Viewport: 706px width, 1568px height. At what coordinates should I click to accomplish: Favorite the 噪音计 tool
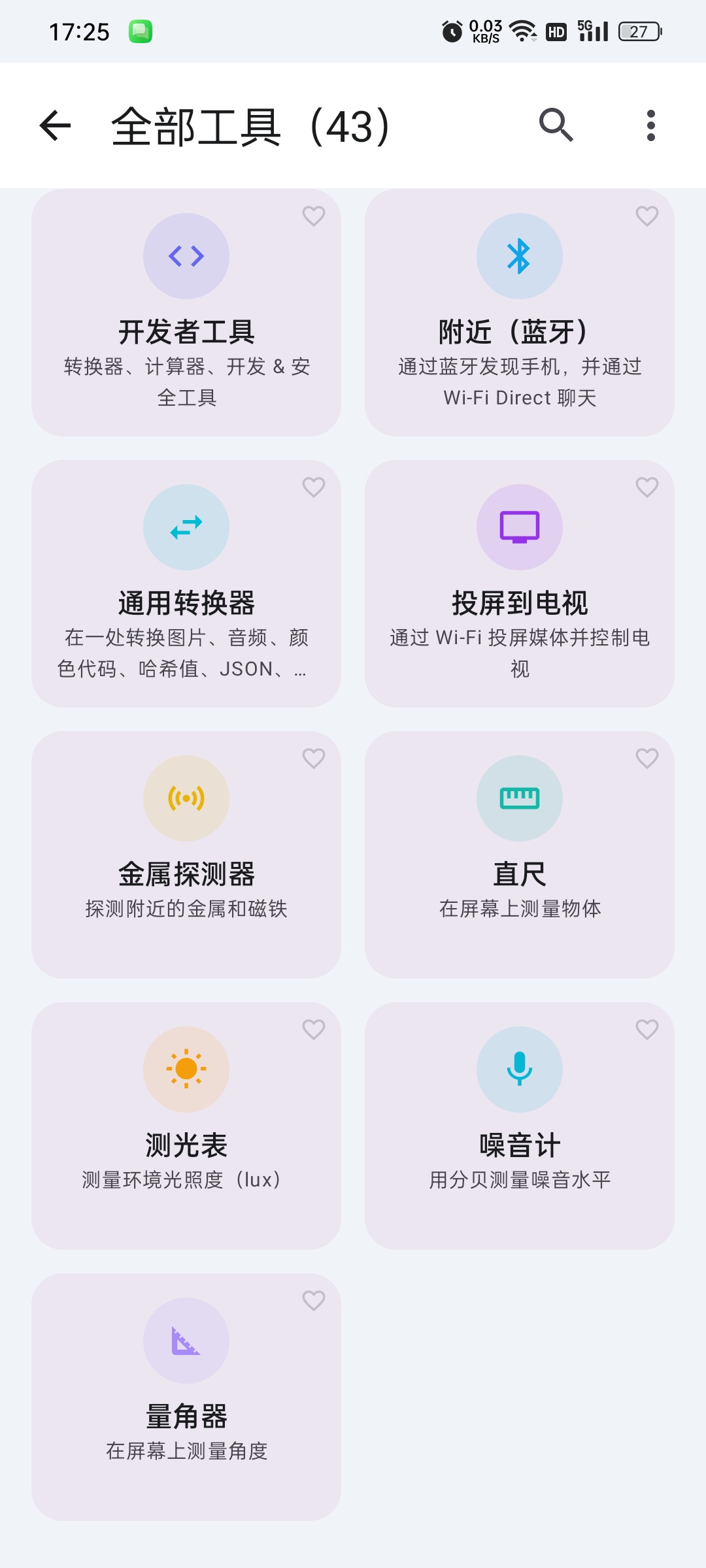[x=647, y=1029]
